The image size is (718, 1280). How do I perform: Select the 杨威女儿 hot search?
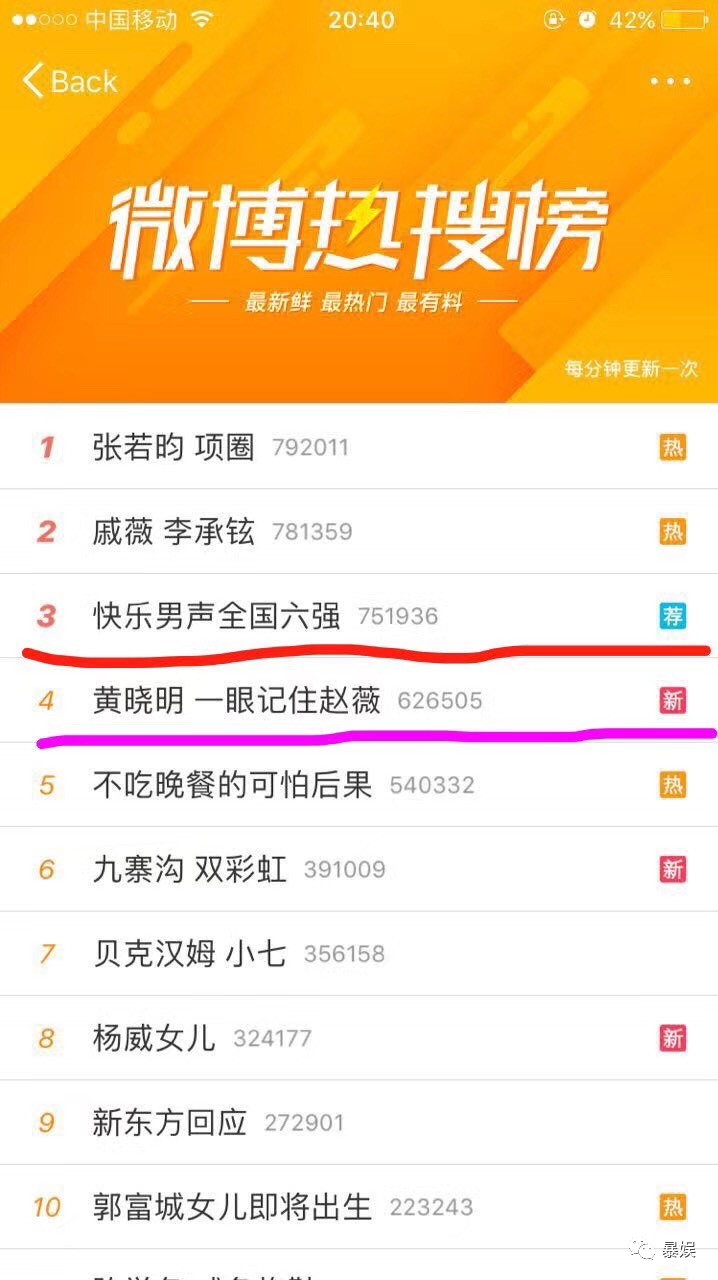(x=359, y=1038)
